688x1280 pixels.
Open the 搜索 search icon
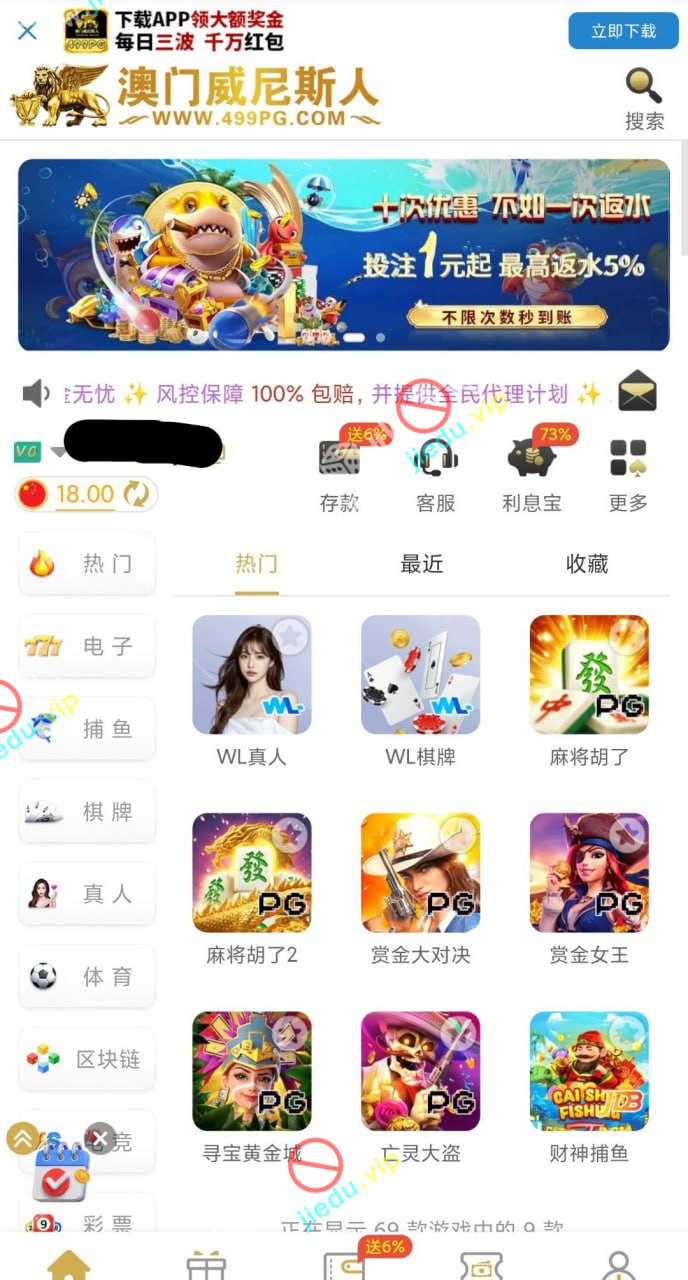(x=644, y=98)
